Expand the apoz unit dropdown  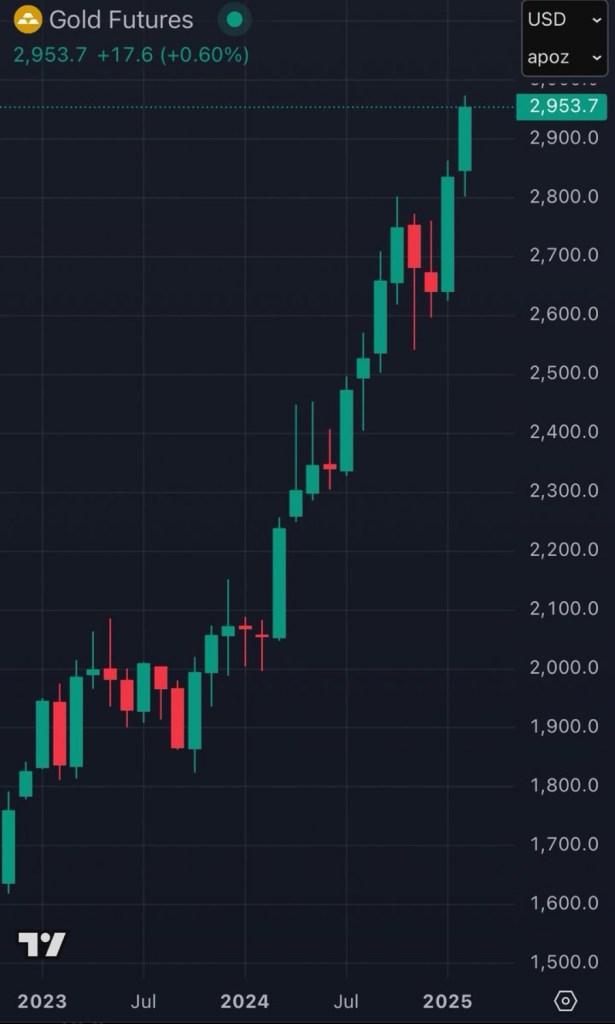tap(565, 58)
